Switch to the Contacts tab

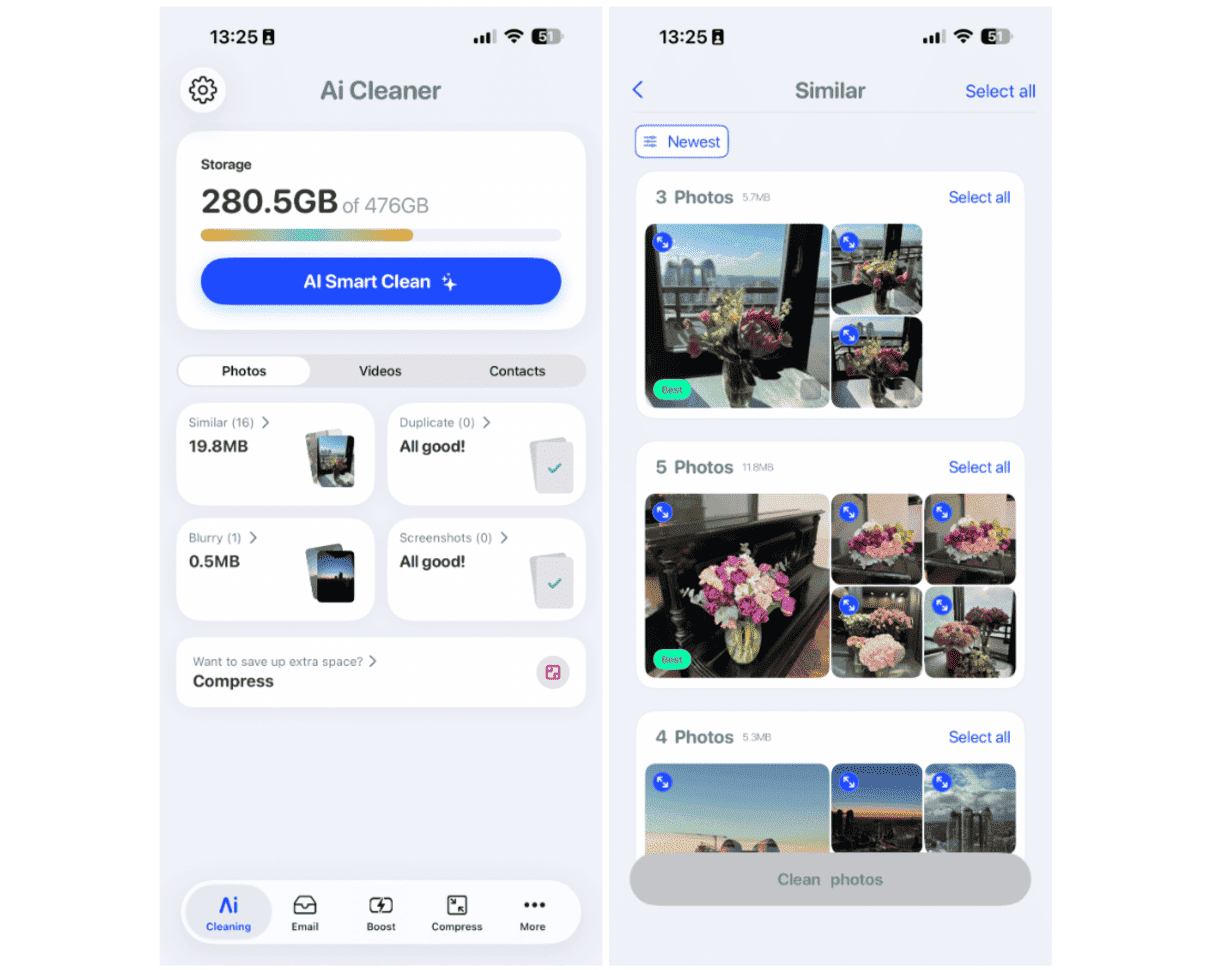coord(517,371)
